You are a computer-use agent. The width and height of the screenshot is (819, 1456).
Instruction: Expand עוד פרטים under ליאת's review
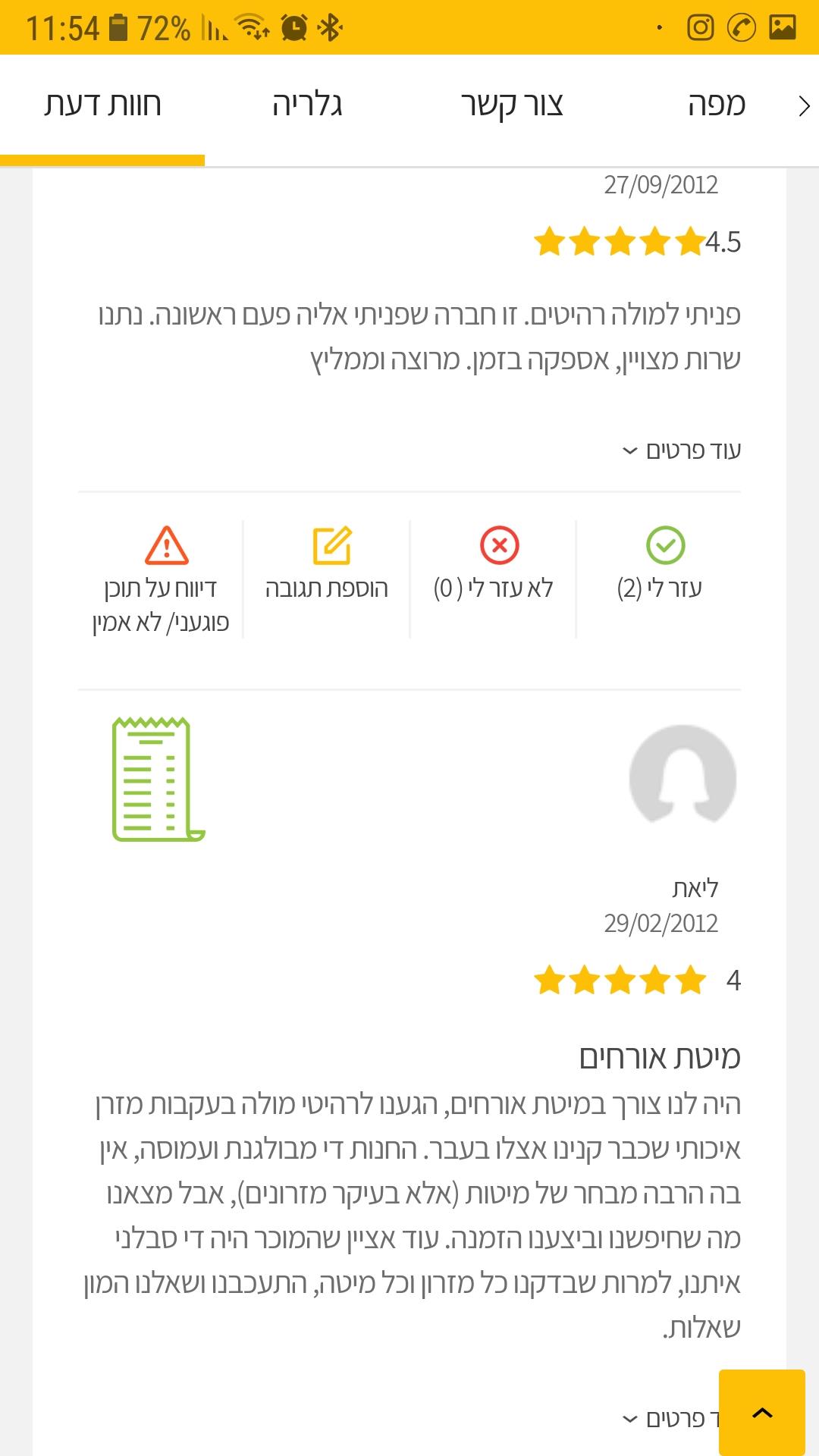670,1418
